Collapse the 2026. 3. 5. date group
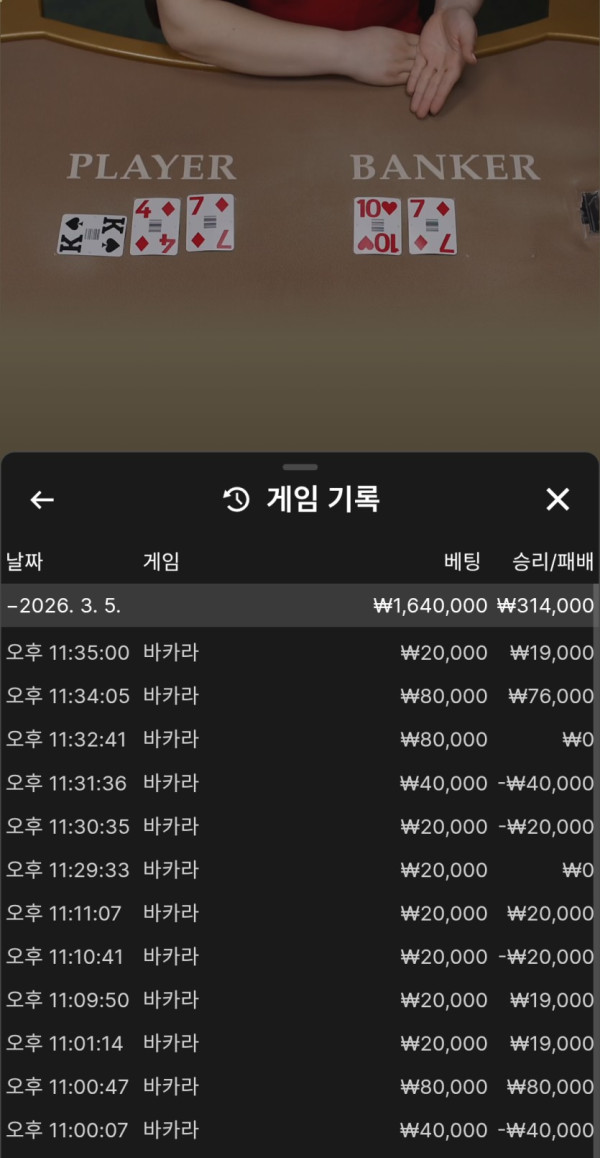 tap(66, 606)
